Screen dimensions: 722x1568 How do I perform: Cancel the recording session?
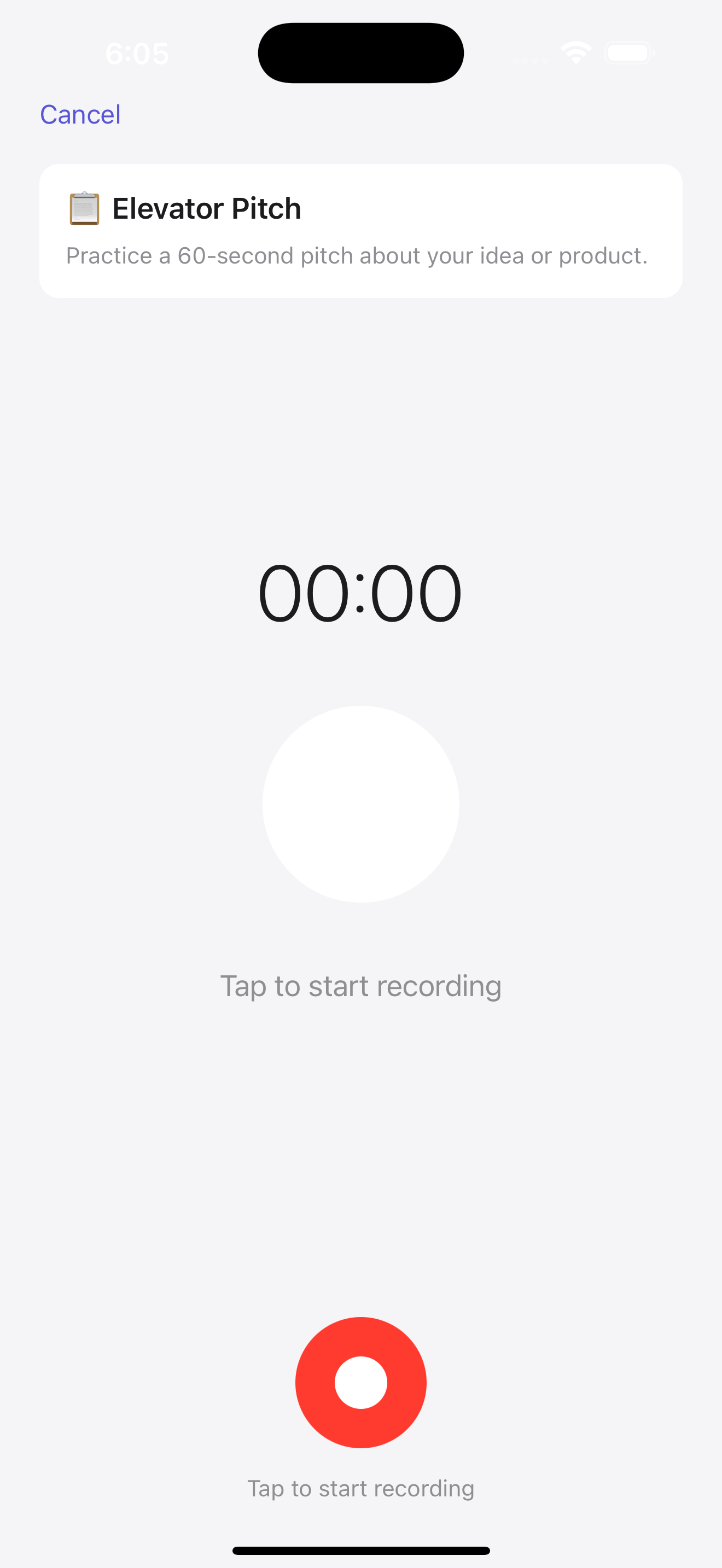pos(80,114)
